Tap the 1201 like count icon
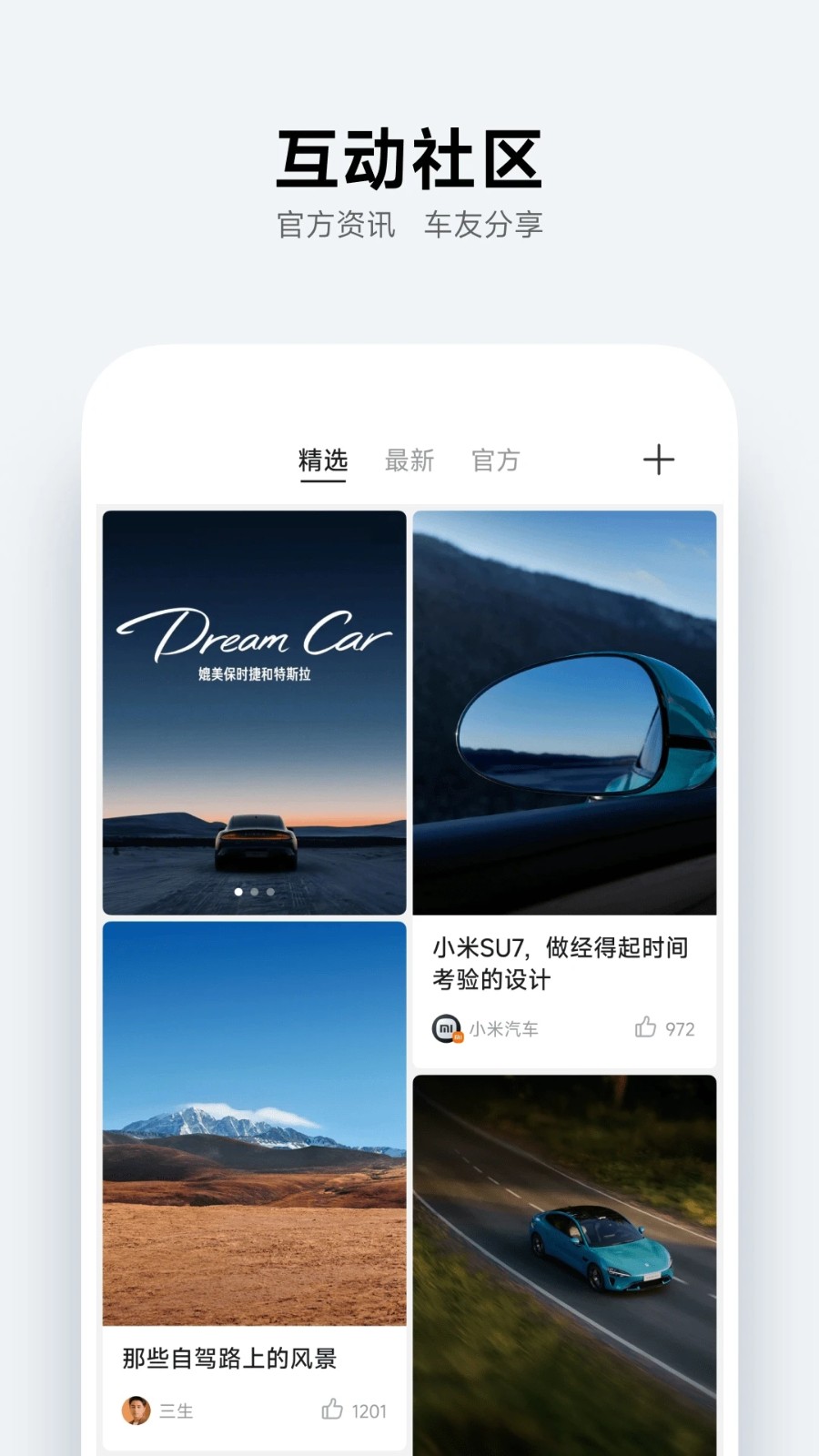 pos(331,1409)
